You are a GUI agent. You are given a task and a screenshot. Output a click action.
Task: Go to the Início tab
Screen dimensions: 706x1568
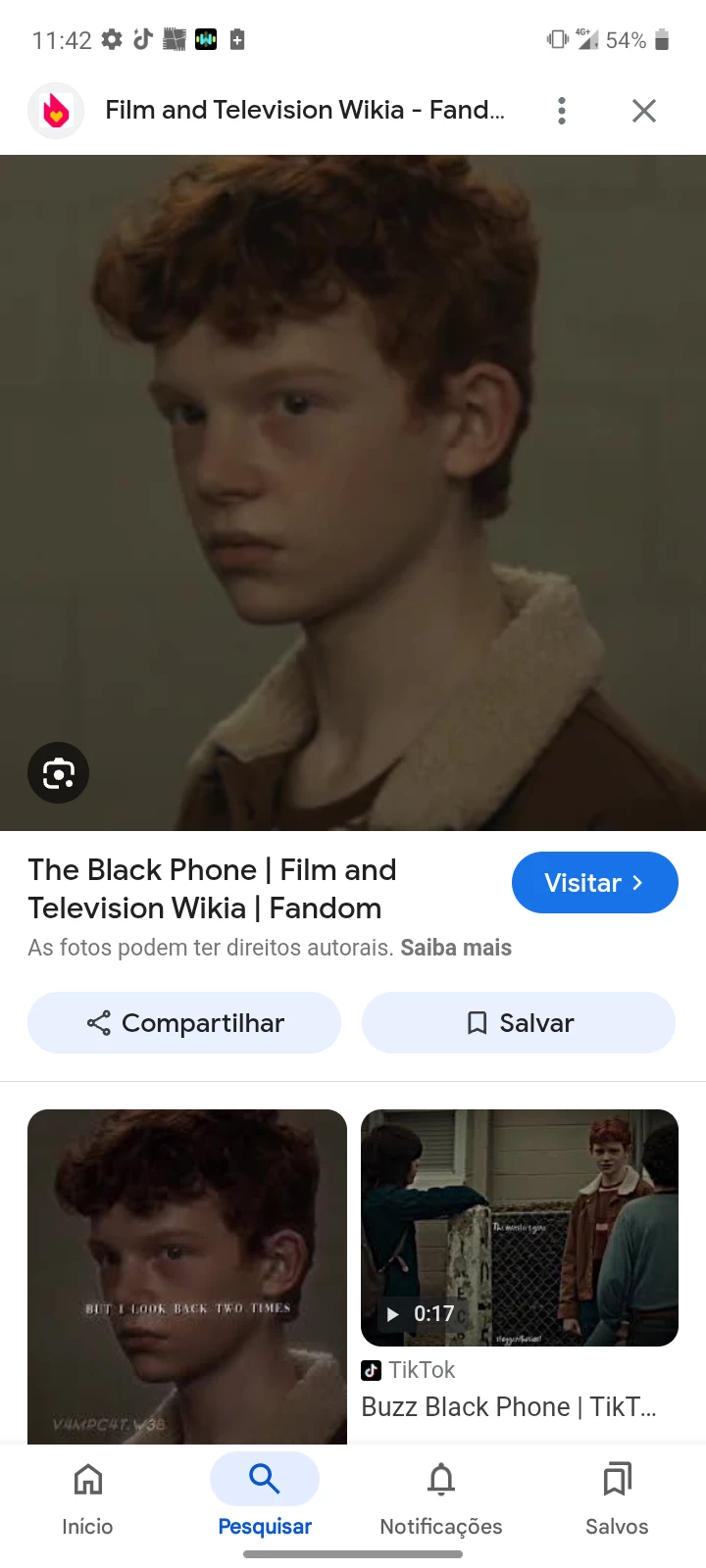coord(87,1497)
